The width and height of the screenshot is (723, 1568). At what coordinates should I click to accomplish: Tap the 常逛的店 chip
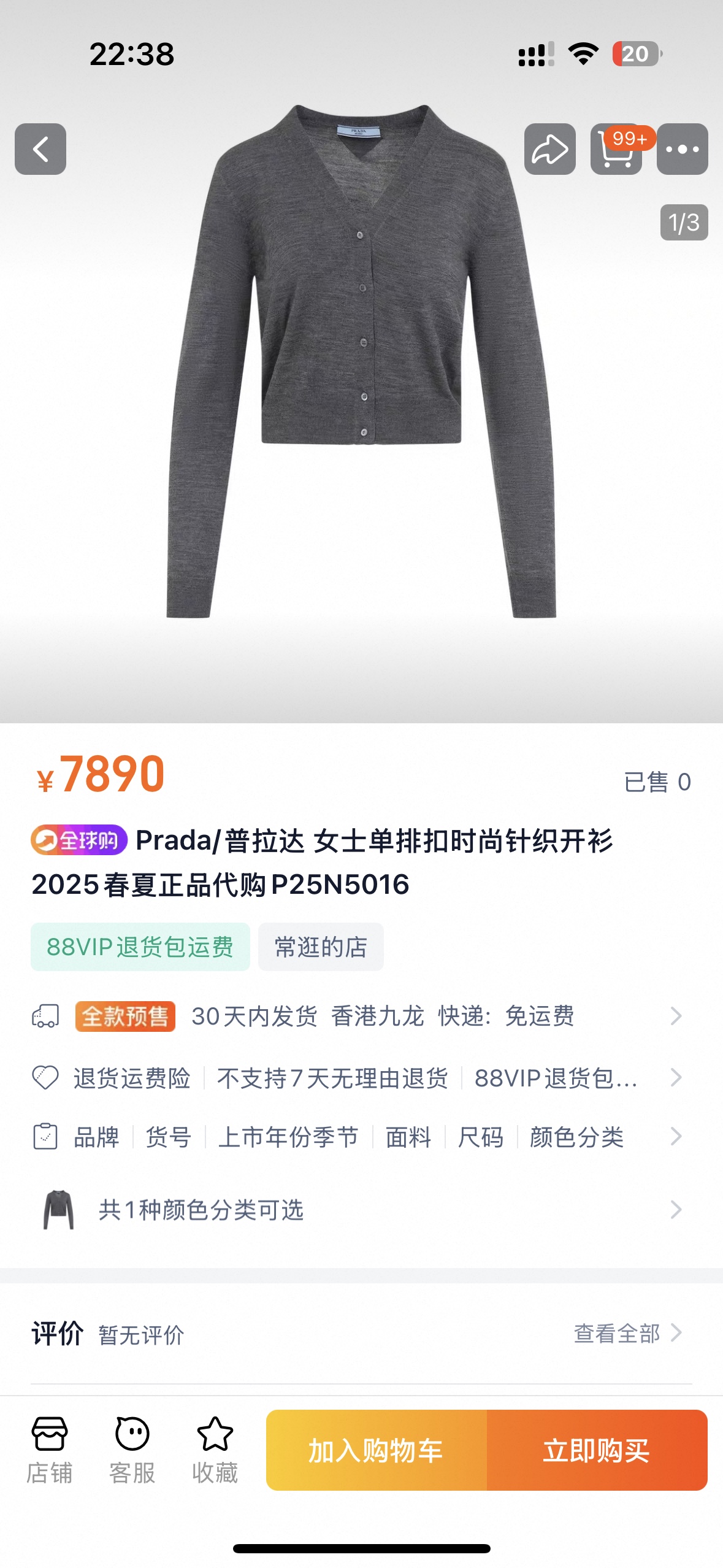tap(321, 947)
